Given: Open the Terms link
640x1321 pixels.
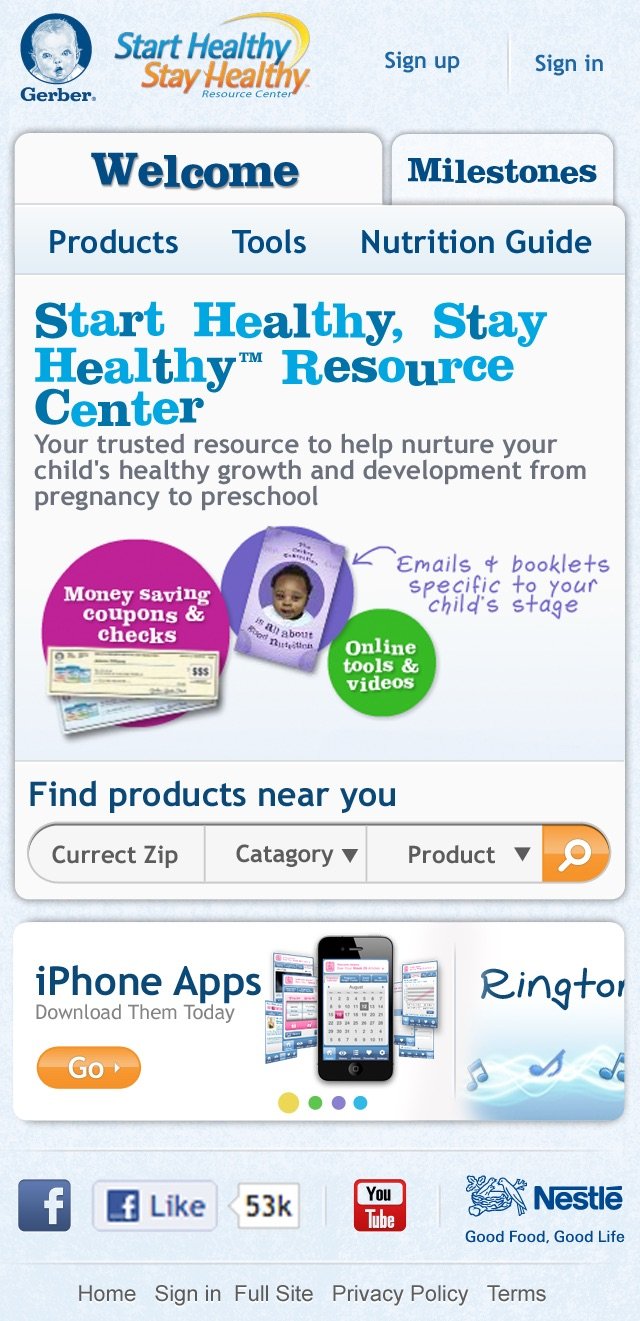Looking at the screenshot, I should (516, 1293).
